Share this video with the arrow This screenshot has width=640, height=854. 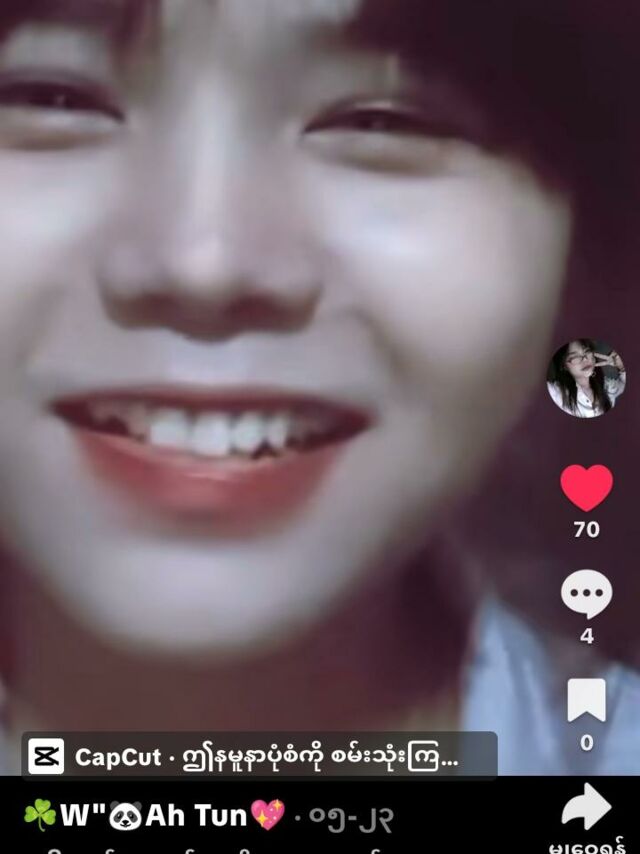(x=586, y=807)
